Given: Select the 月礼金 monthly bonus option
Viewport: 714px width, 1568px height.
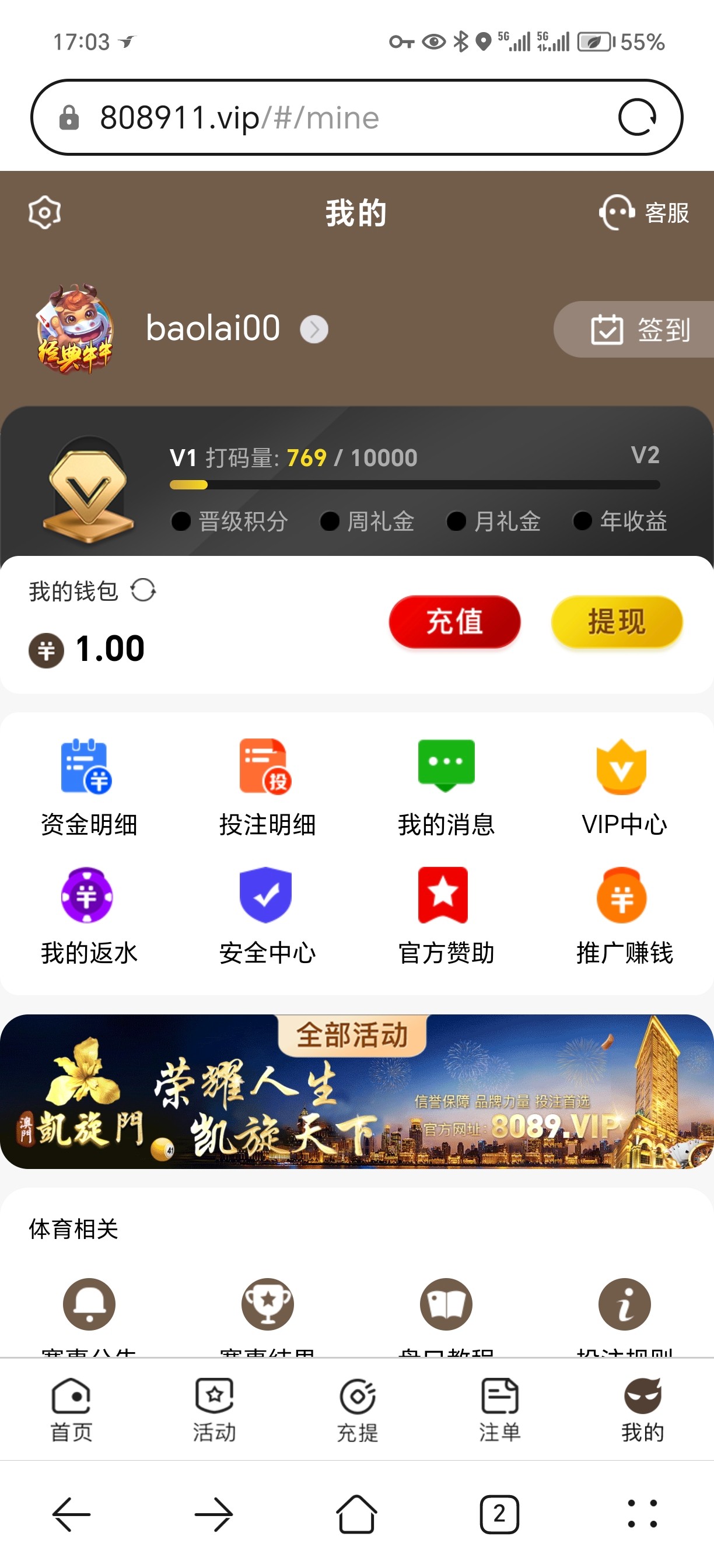Looking at the screenshot, I should 496,521.
